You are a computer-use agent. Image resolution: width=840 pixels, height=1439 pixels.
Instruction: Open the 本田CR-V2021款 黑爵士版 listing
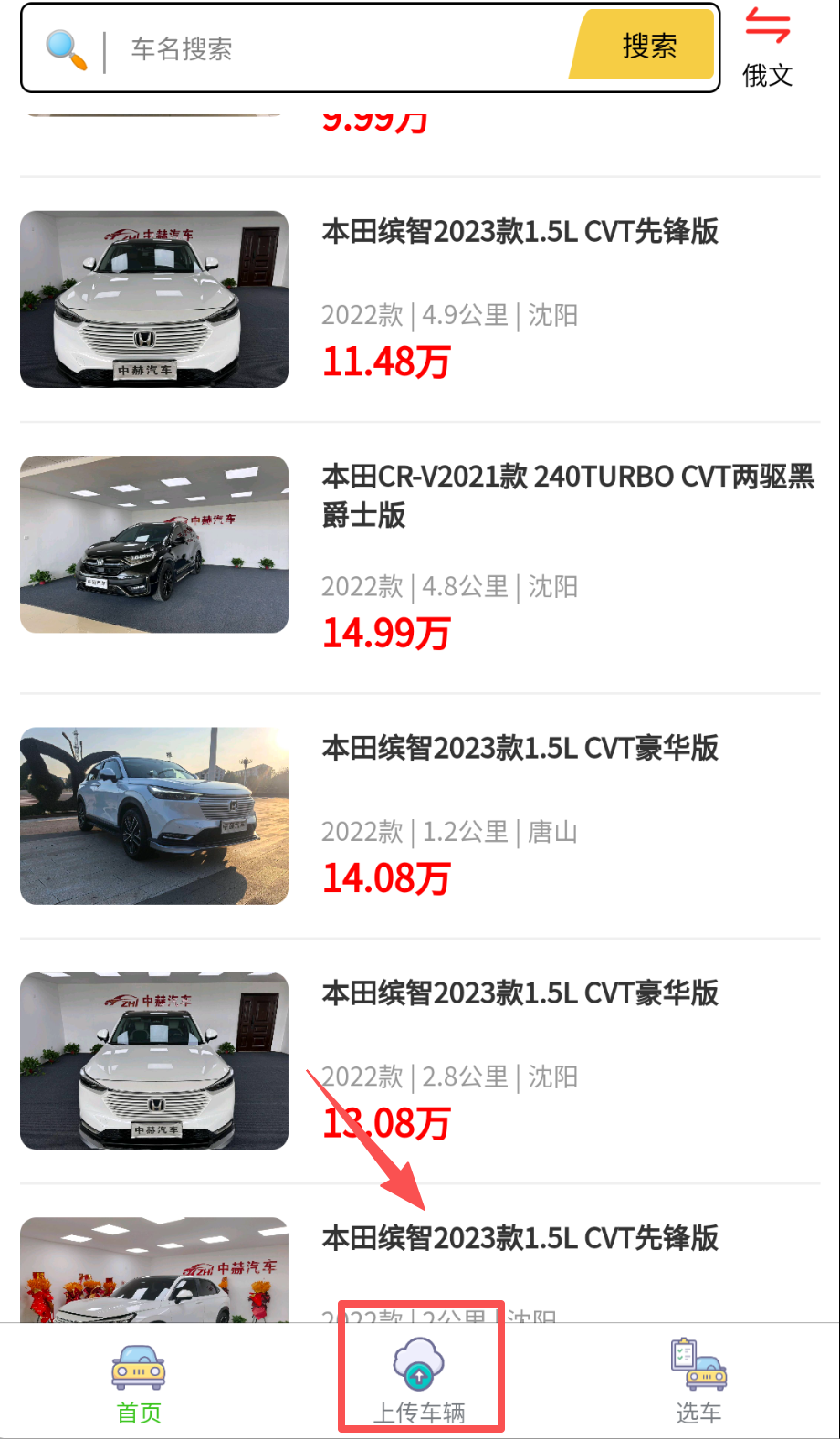566,494
